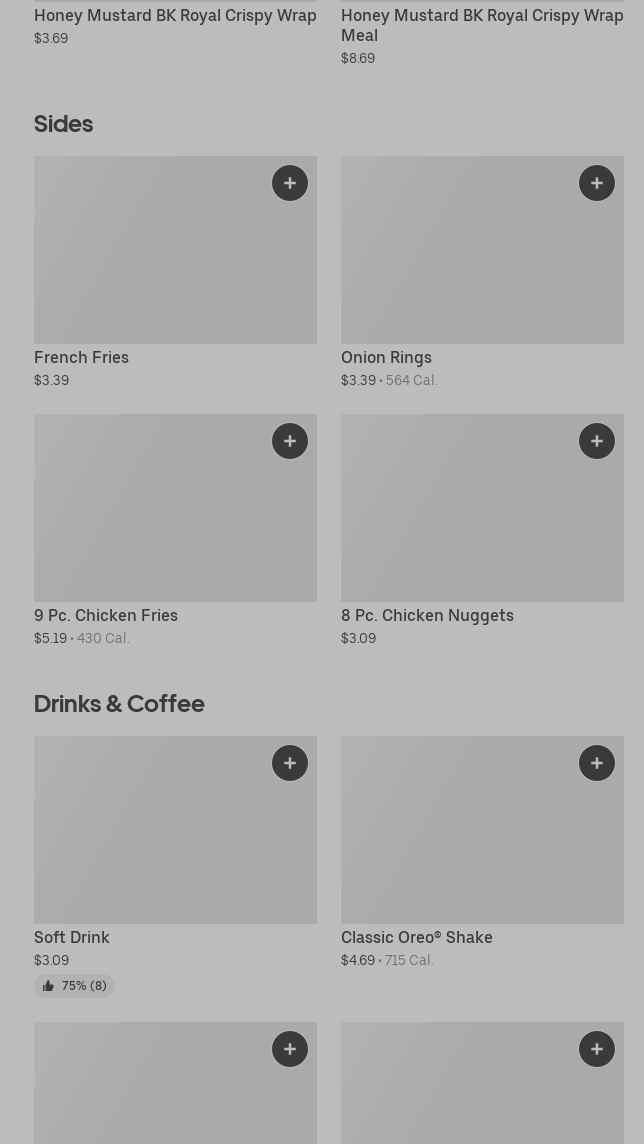Screen dimensions: 644x1144
Task: Open the $3.69 Honey Mustard Crispy Wrap
Action: (x=175, y=16)
